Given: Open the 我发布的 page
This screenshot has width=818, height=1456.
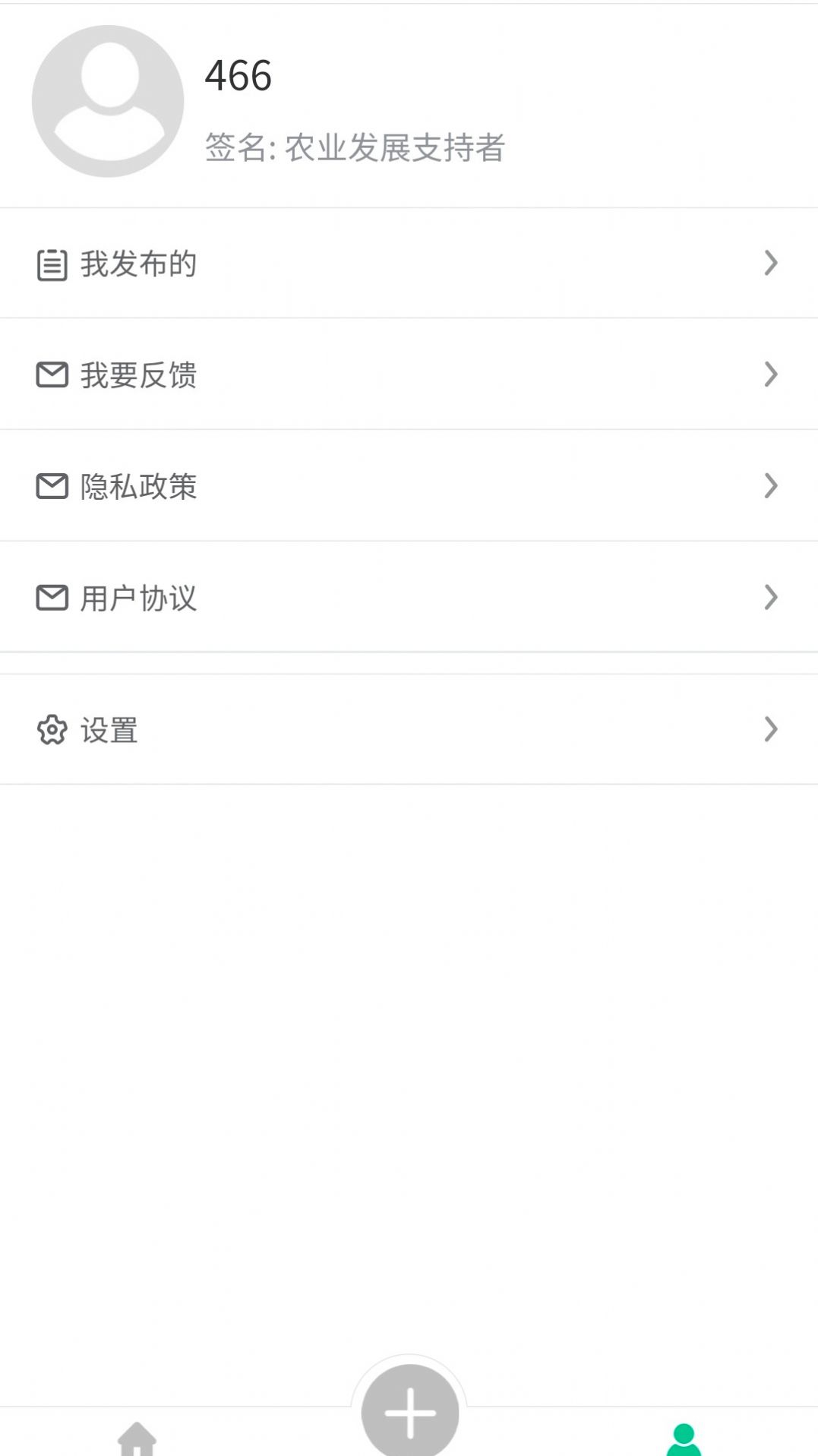Looking at the screenshot, I should (x=138, y=264).
